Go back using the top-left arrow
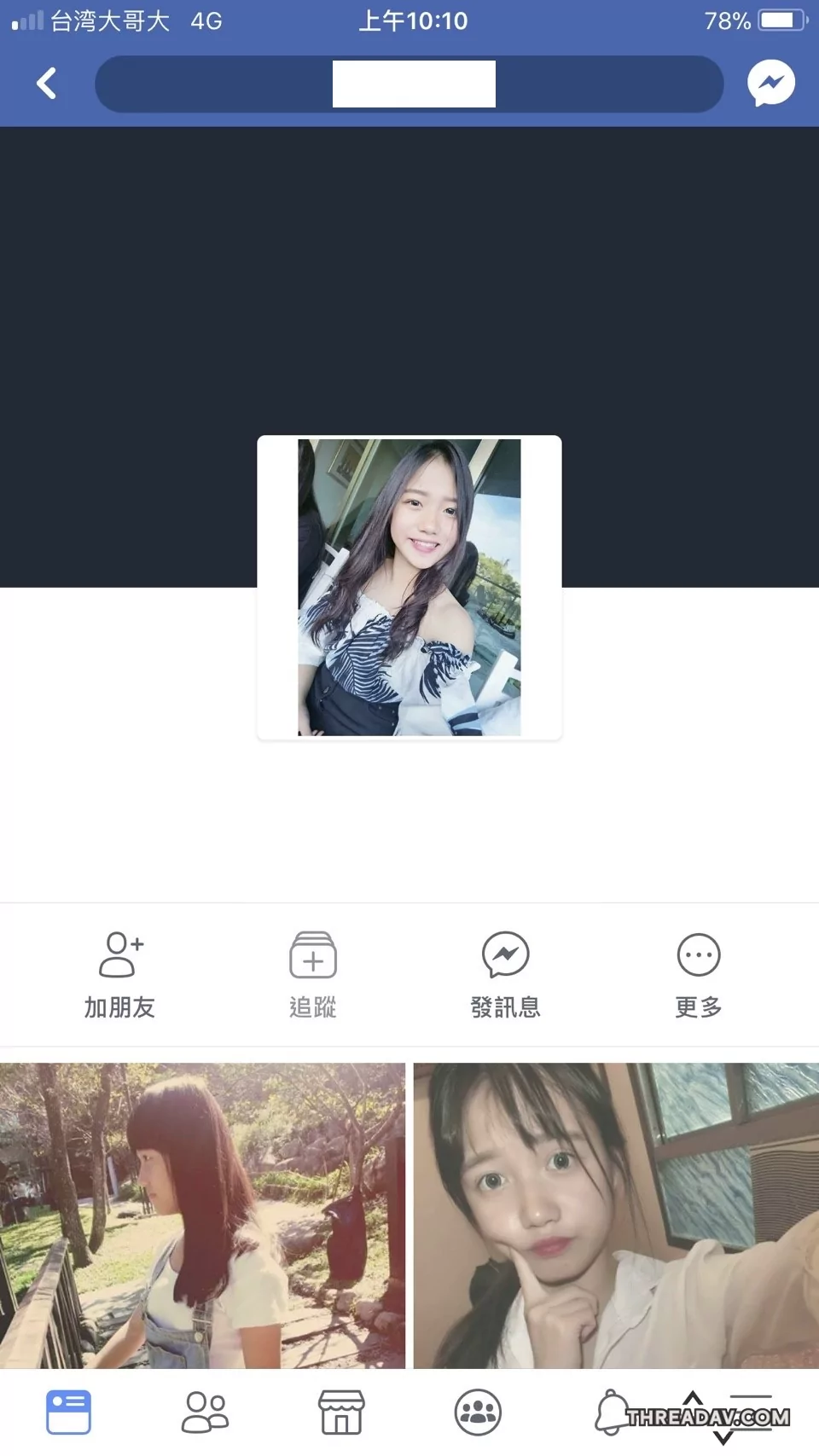 pos(47,84)
